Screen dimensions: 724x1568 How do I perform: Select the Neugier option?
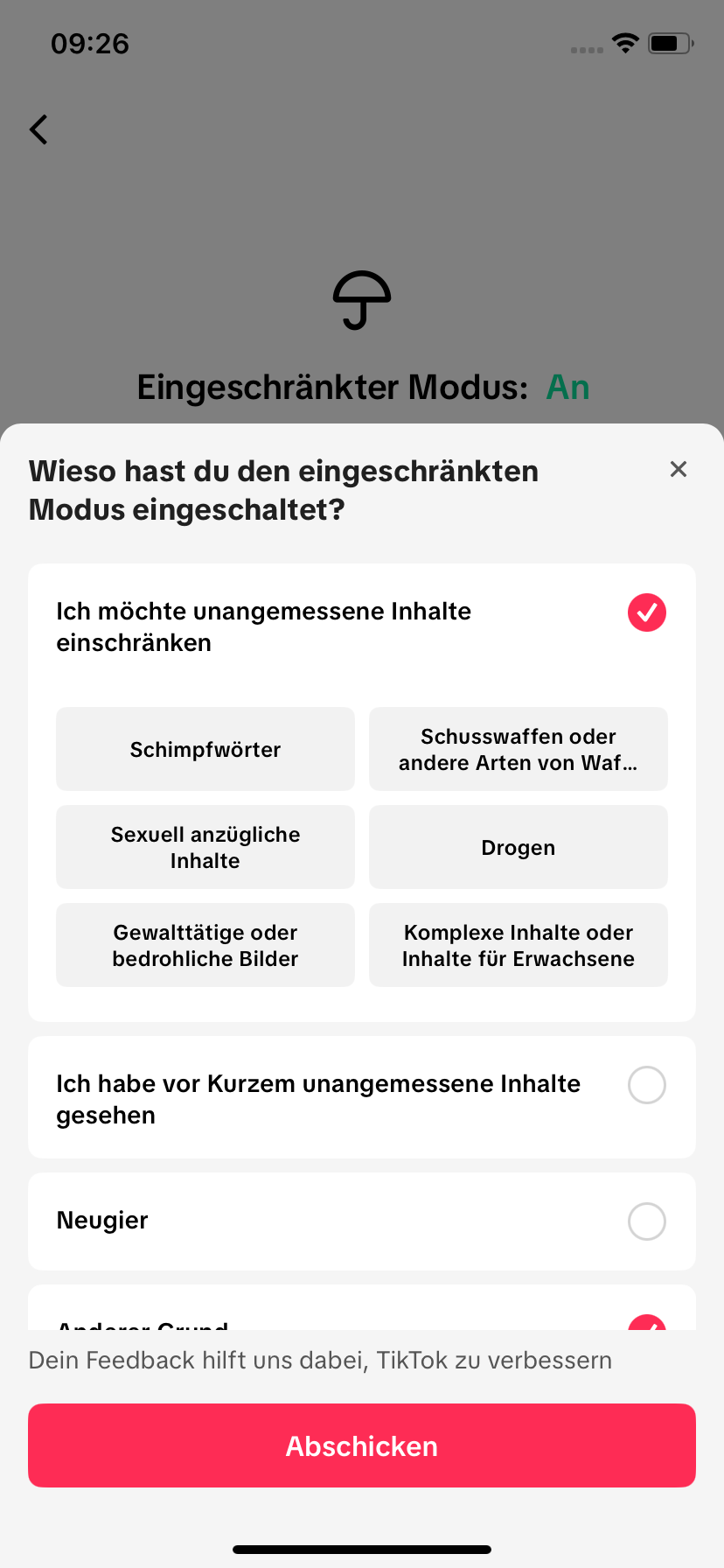[362, 1221]
